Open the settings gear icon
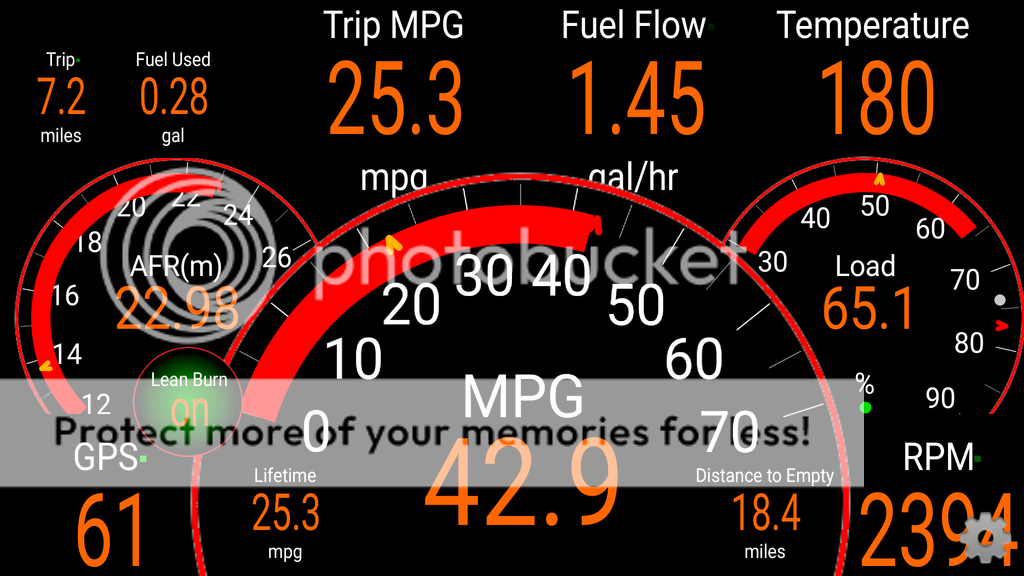 (984, 537)
